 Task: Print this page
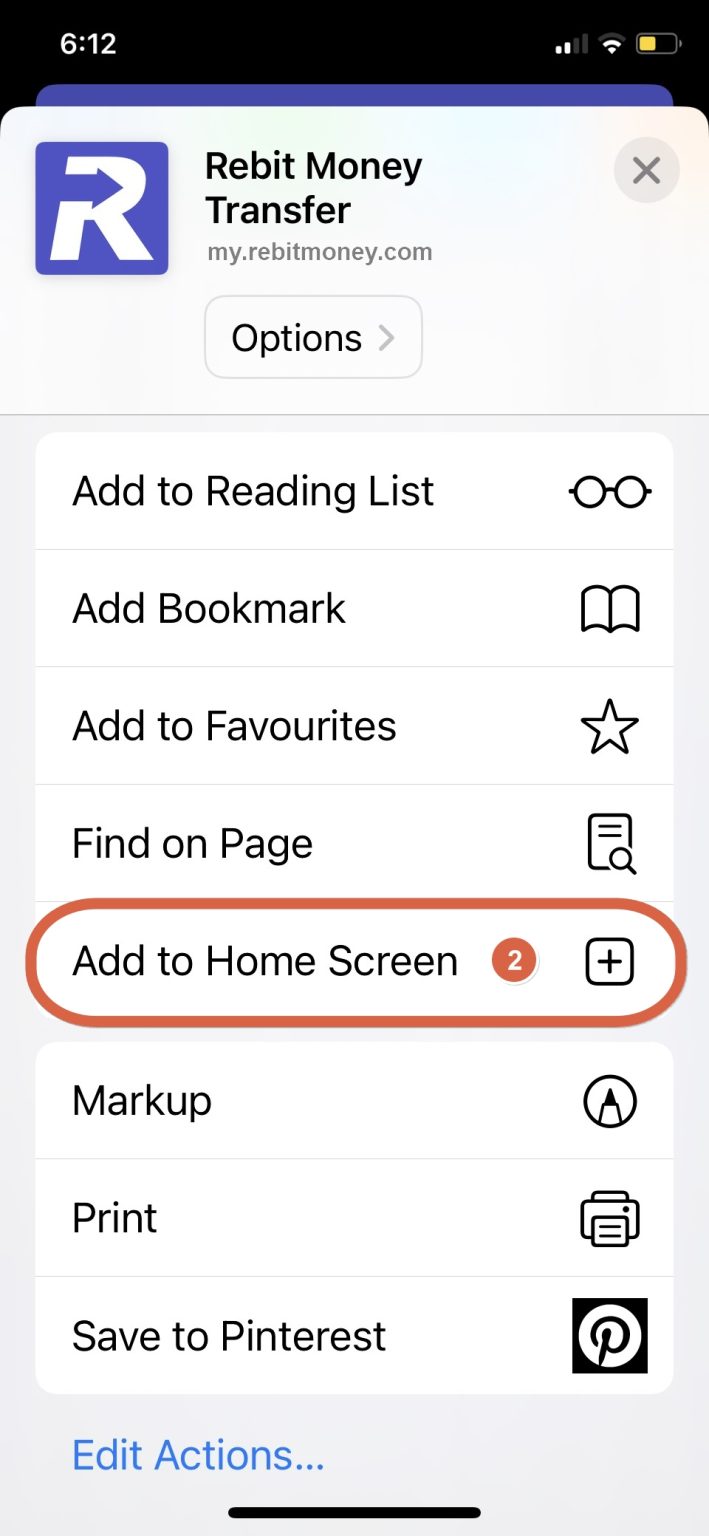tap(354, 1218)
